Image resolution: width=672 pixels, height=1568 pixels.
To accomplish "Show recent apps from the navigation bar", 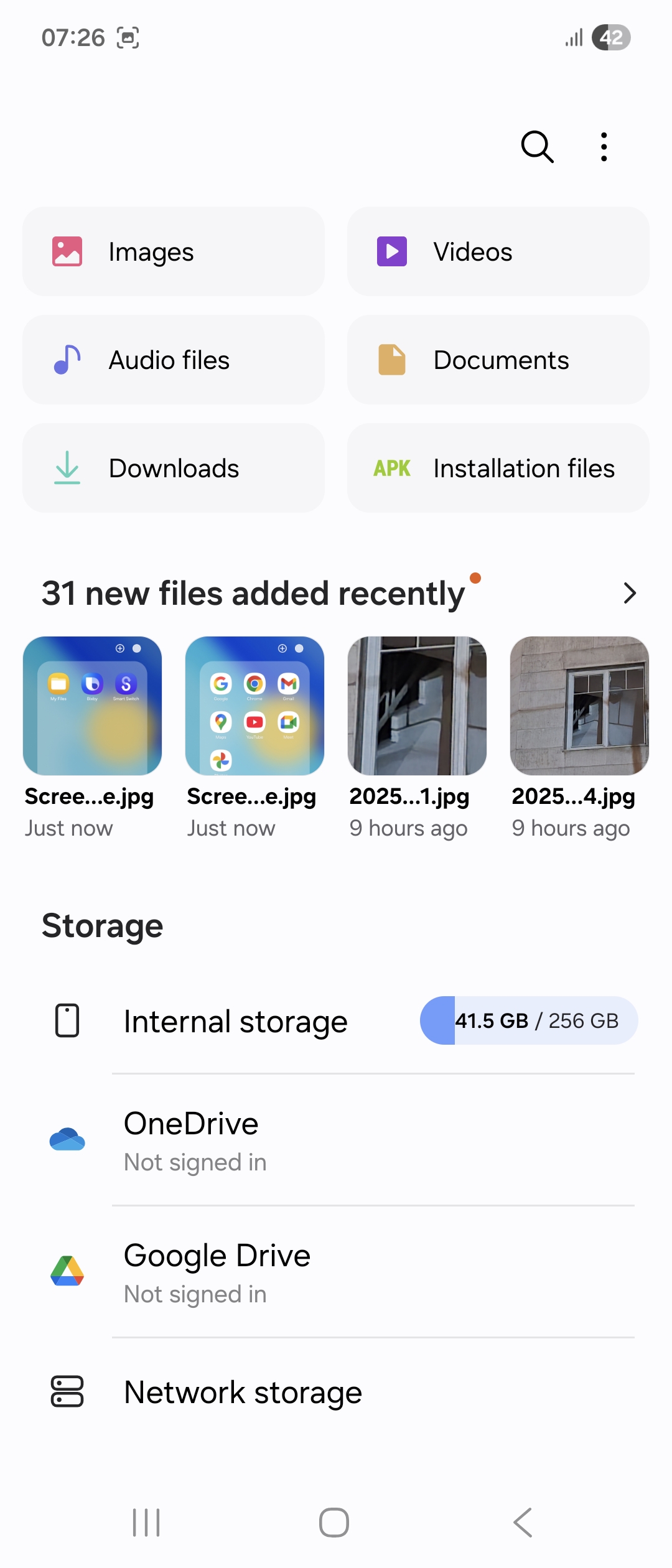I will [x=147, y=1523].
